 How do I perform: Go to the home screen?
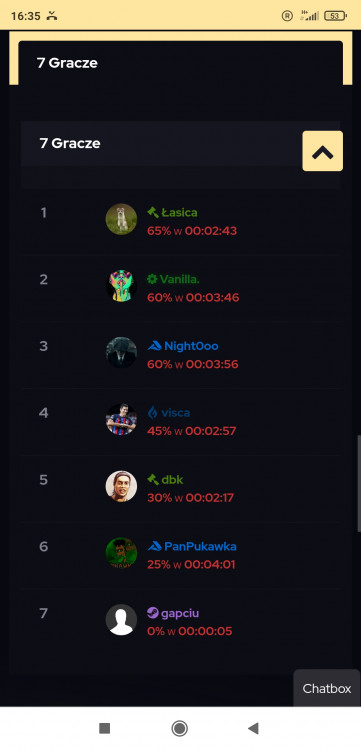(179, 728)
